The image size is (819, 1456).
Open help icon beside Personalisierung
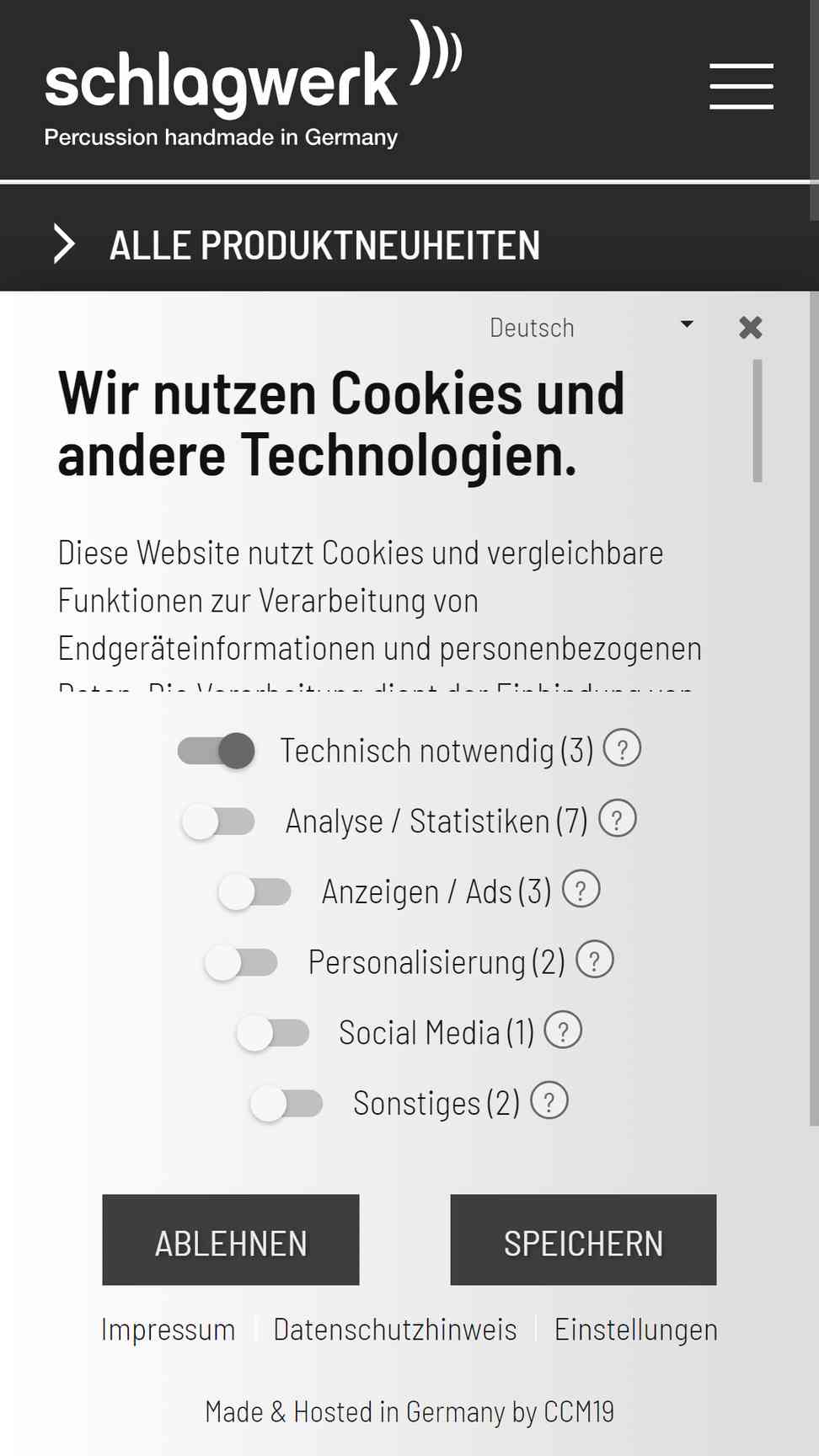[594, 960]
